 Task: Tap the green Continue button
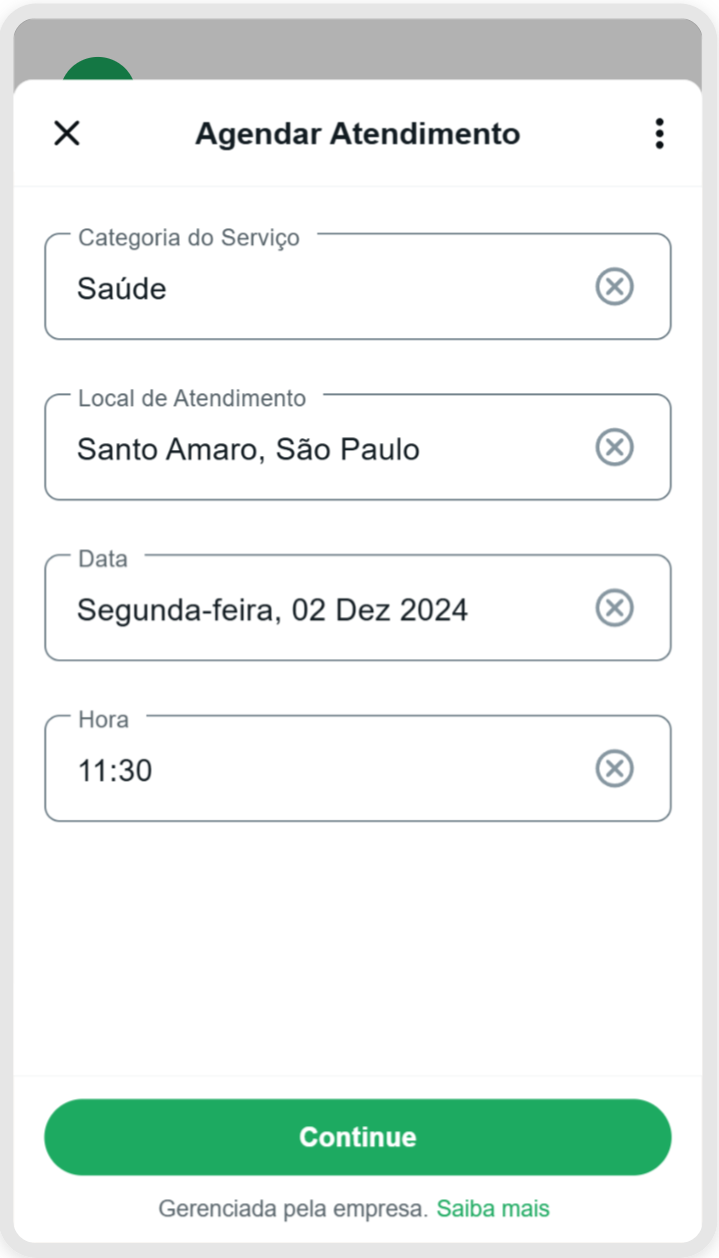[357, 1137]
